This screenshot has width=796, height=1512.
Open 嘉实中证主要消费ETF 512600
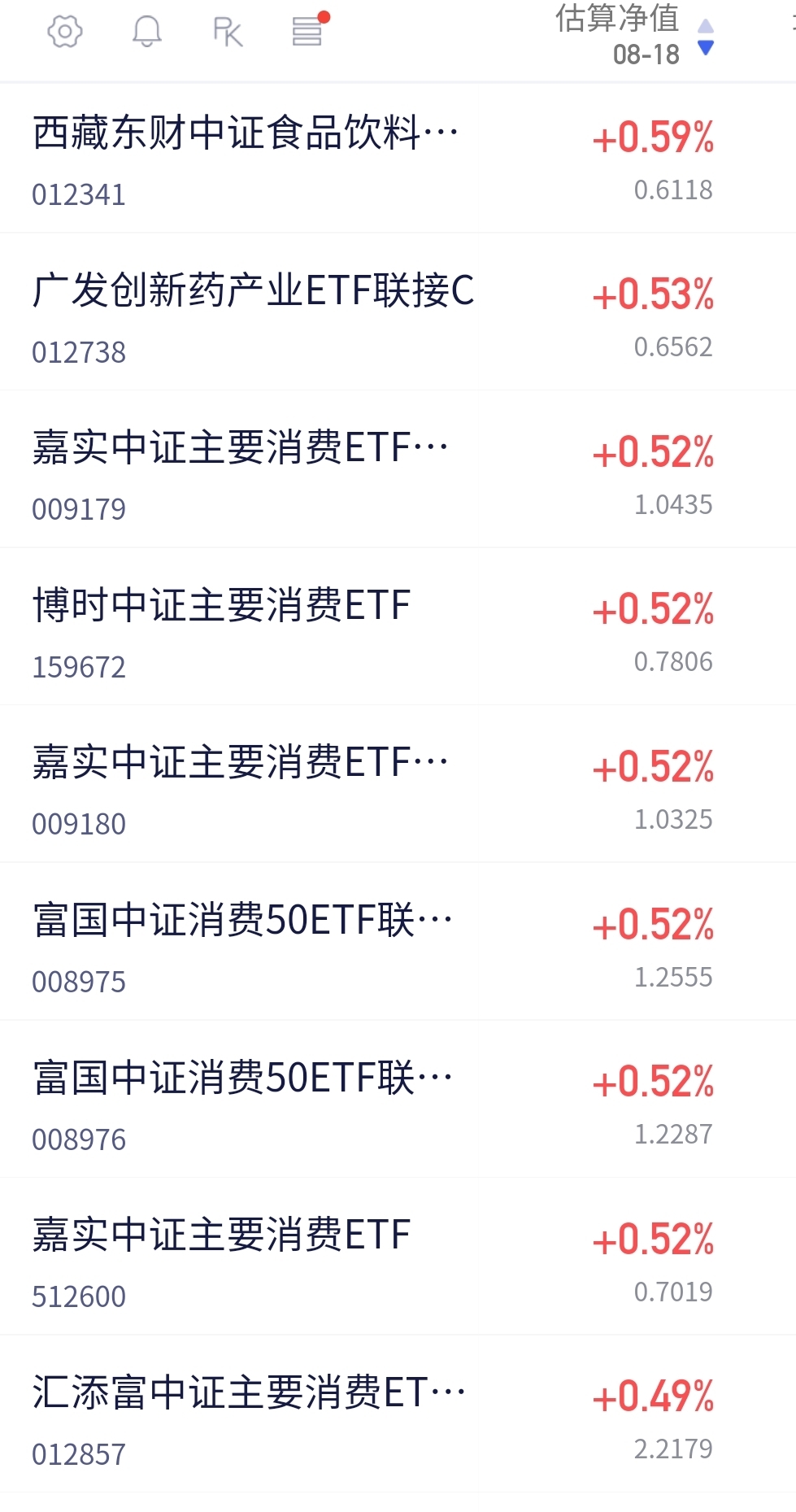click(398, 1257)
